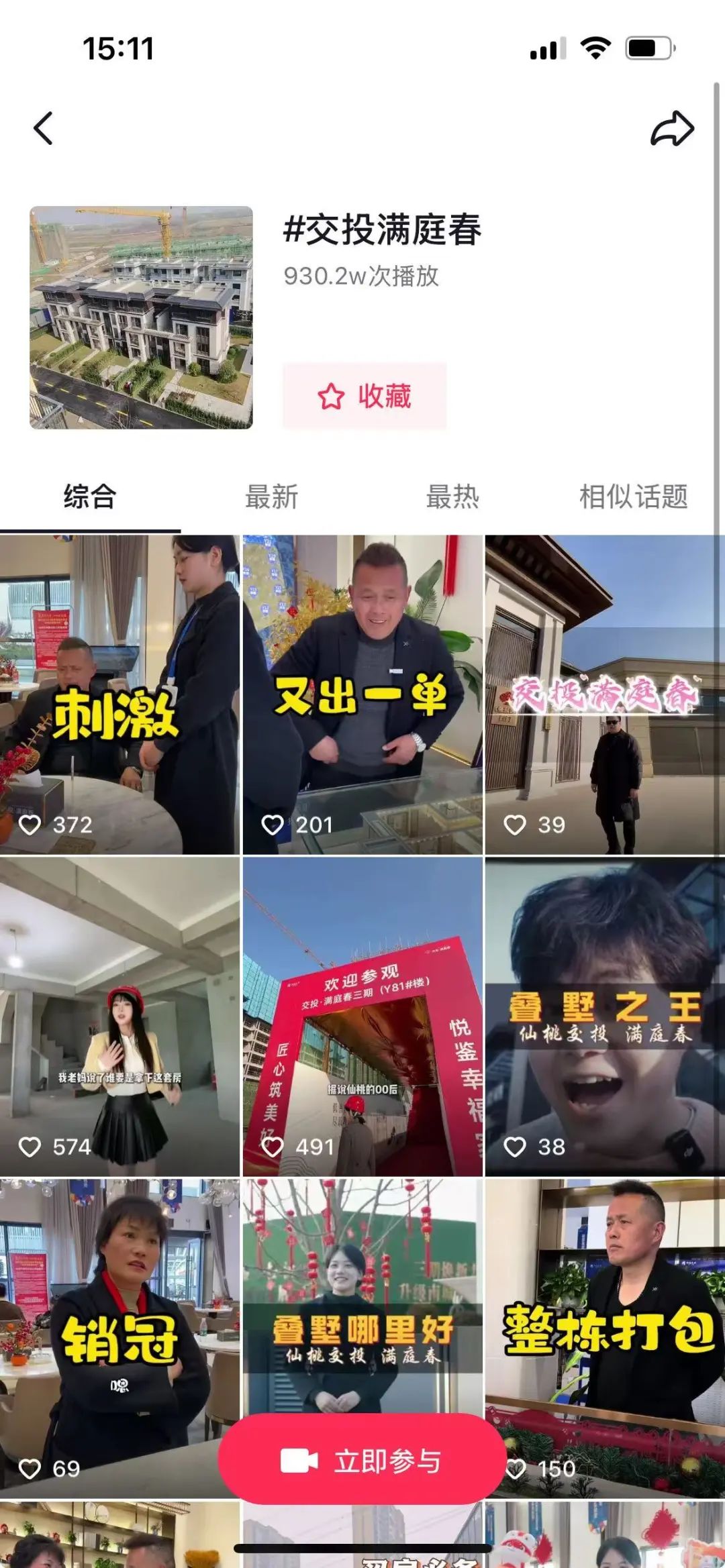The image size is (725, 1568).
Task: Open the 叠墅之王 video
Action: [x=604, y=1016]
